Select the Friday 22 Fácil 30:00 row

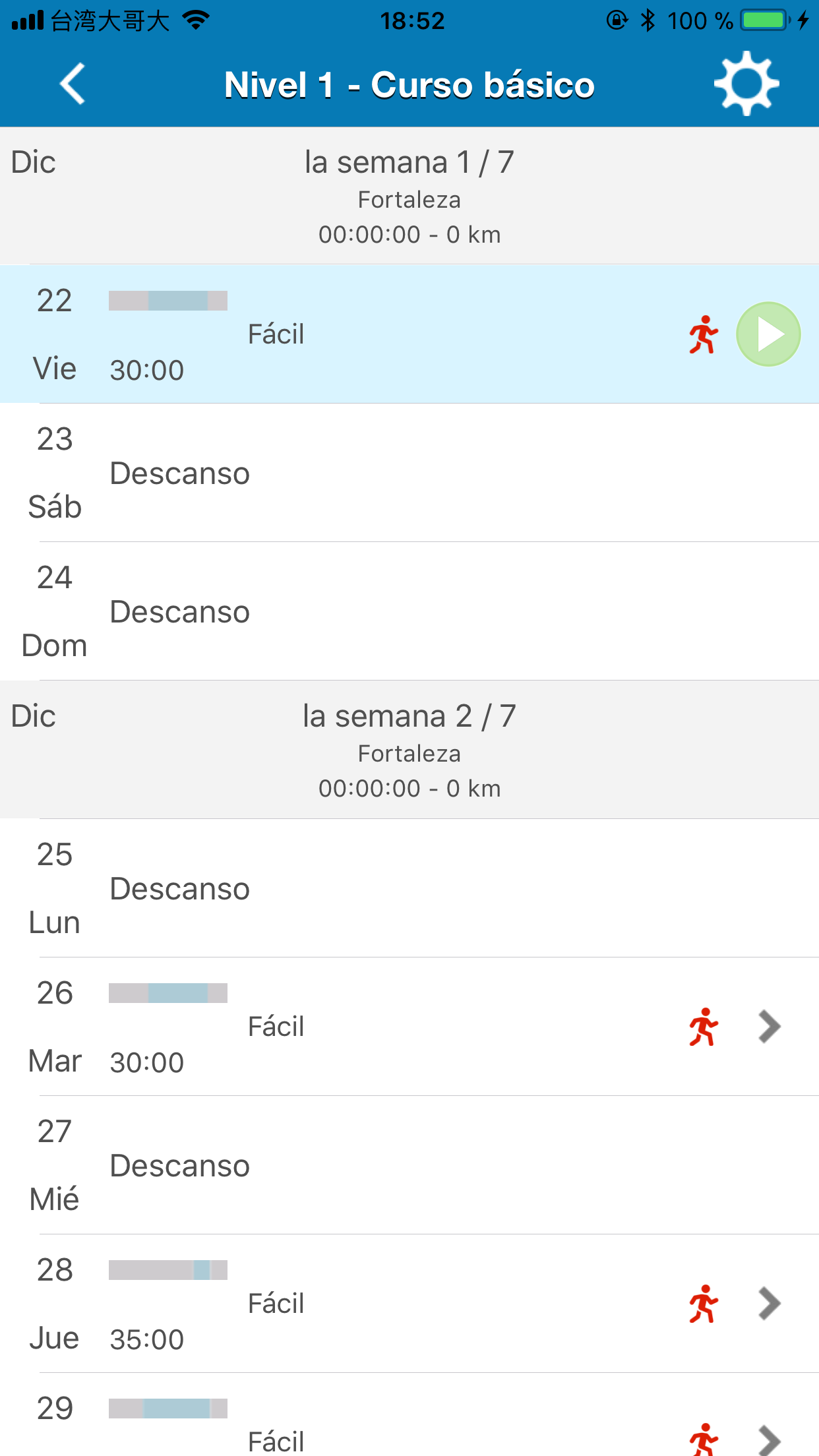pos(409,334)
